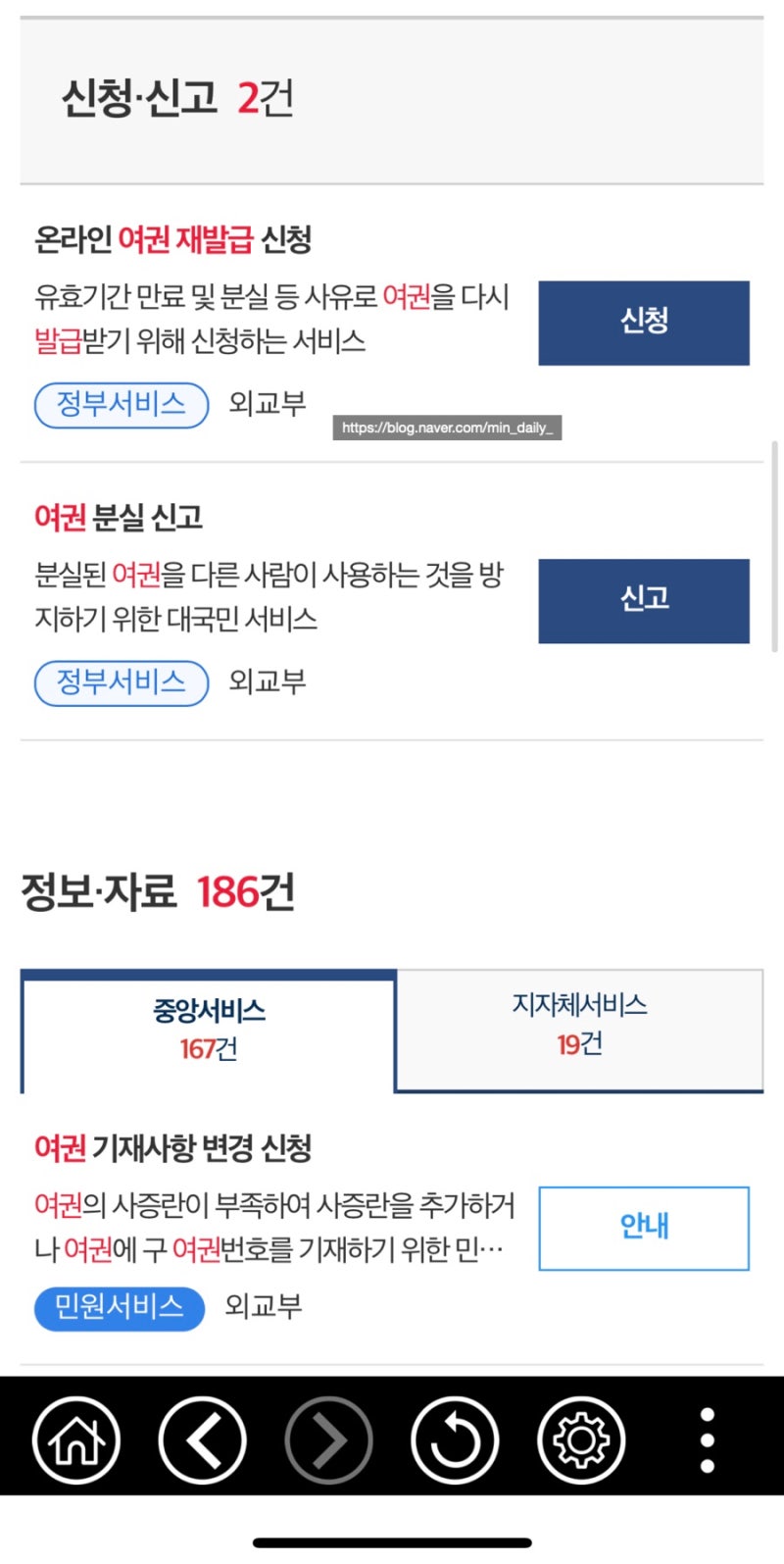Open the 여권 분실 신고 title
Viewport: 784px width, 1564px height.
coord(119,518)
